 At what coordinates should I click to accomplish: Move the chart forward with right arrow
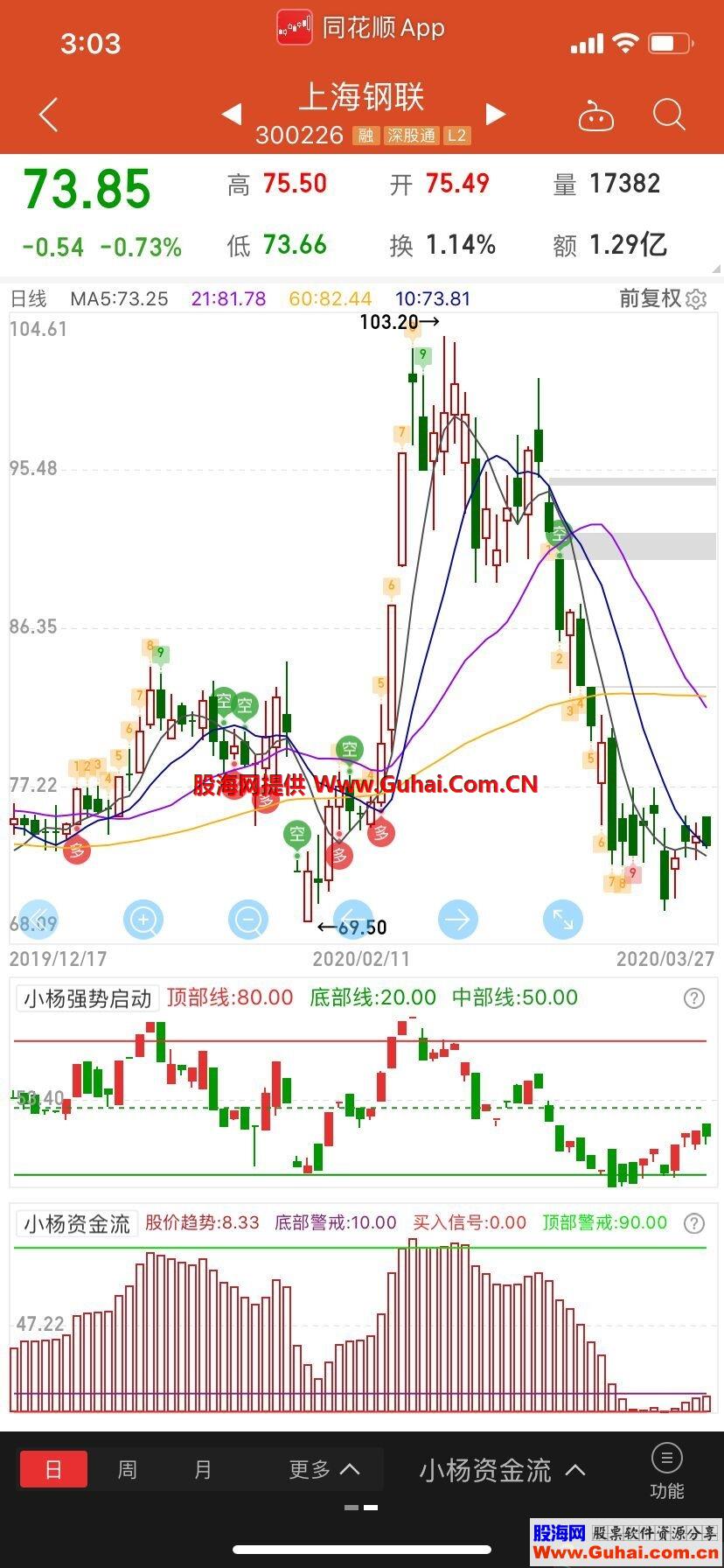pos(457,920)
